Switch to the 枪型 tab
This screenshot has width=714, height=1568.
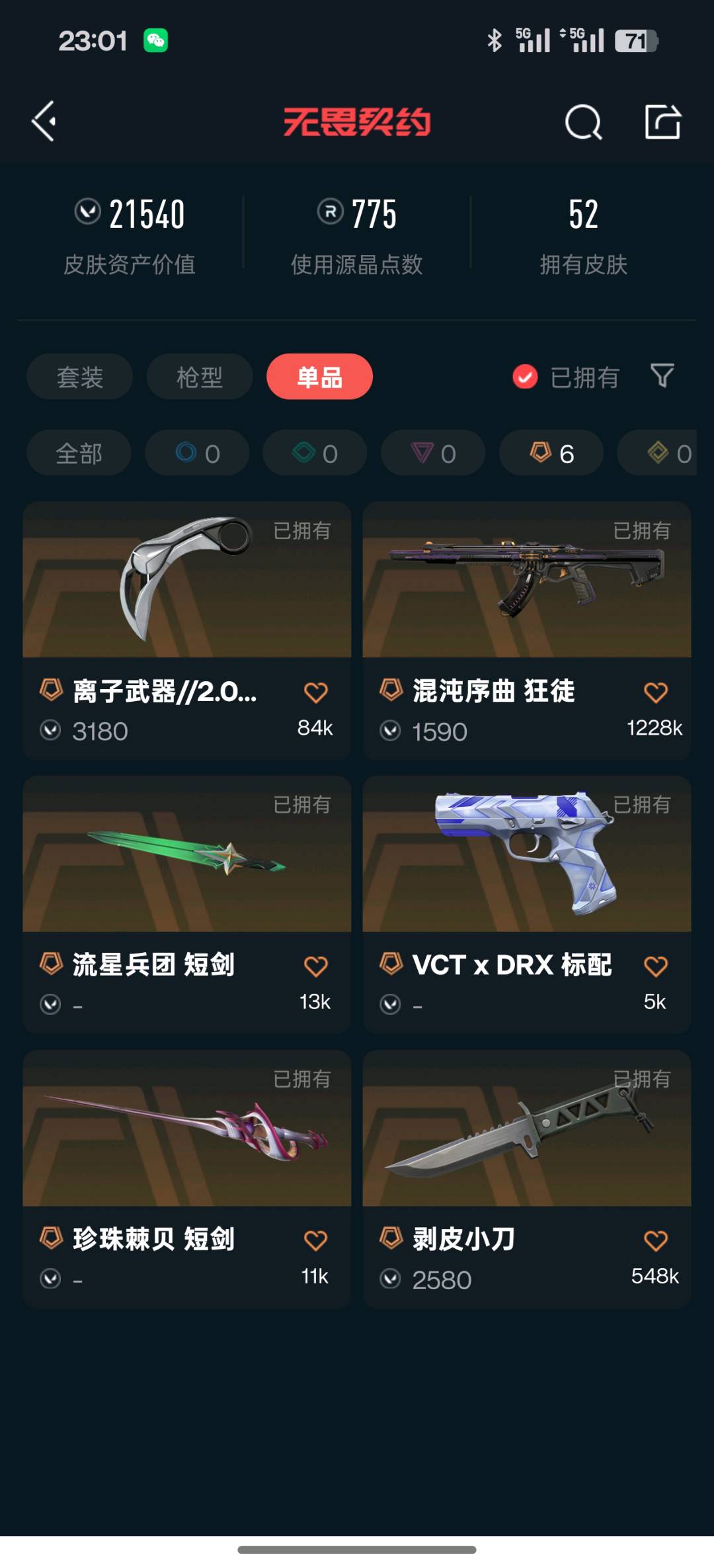coord(200,377)
